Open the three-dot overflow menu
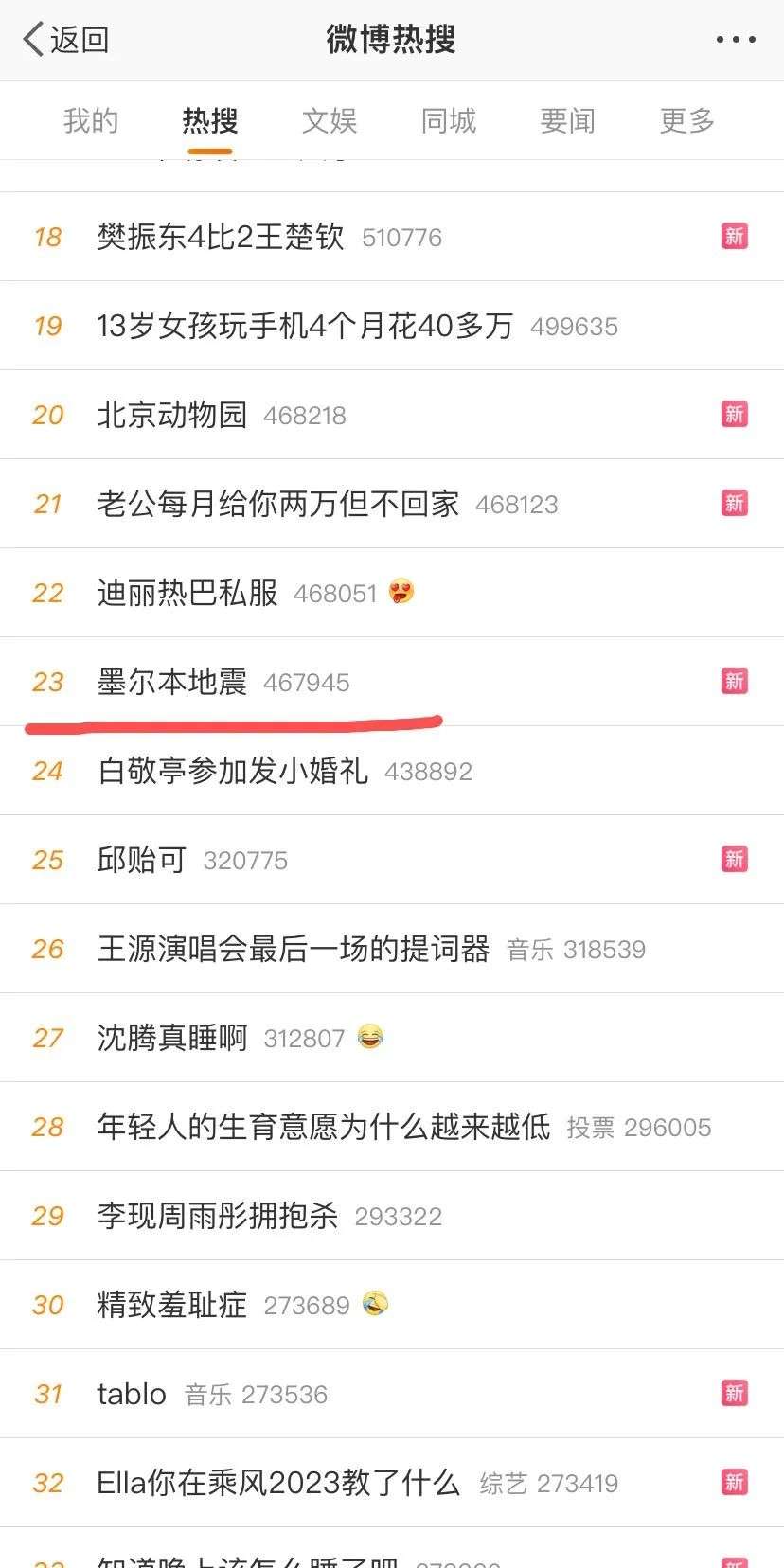Screen dimensions: 784x1568 (x=735, y=40)
